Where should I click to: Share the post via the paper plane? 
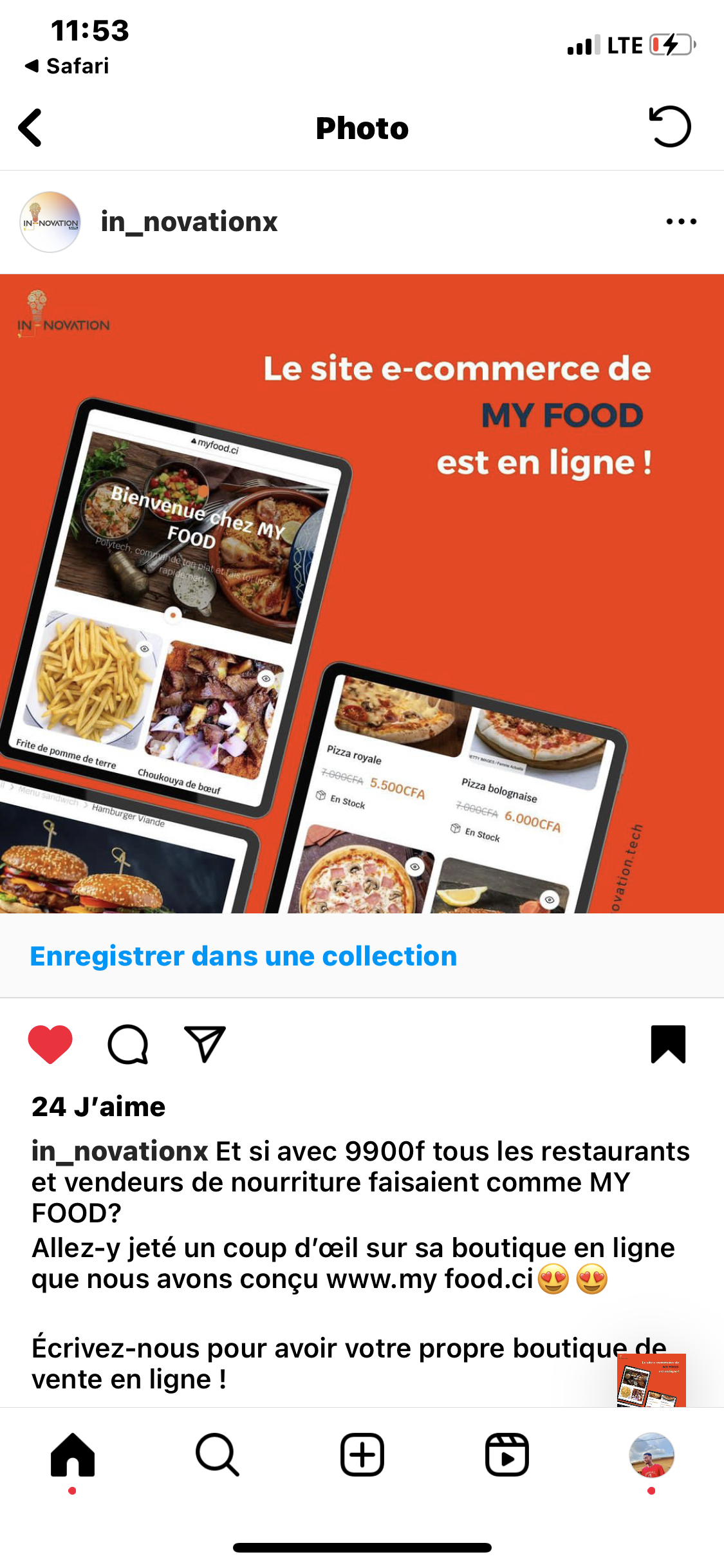pos(205,1043)
